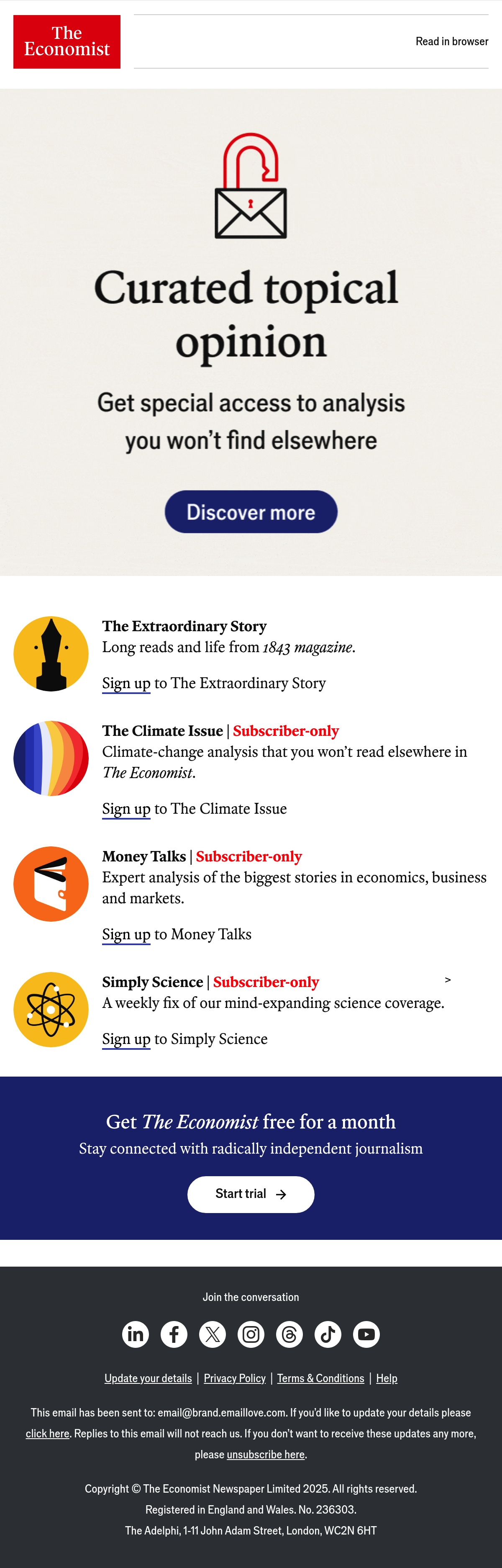Follow the click here link

[x=47, y=1434]
